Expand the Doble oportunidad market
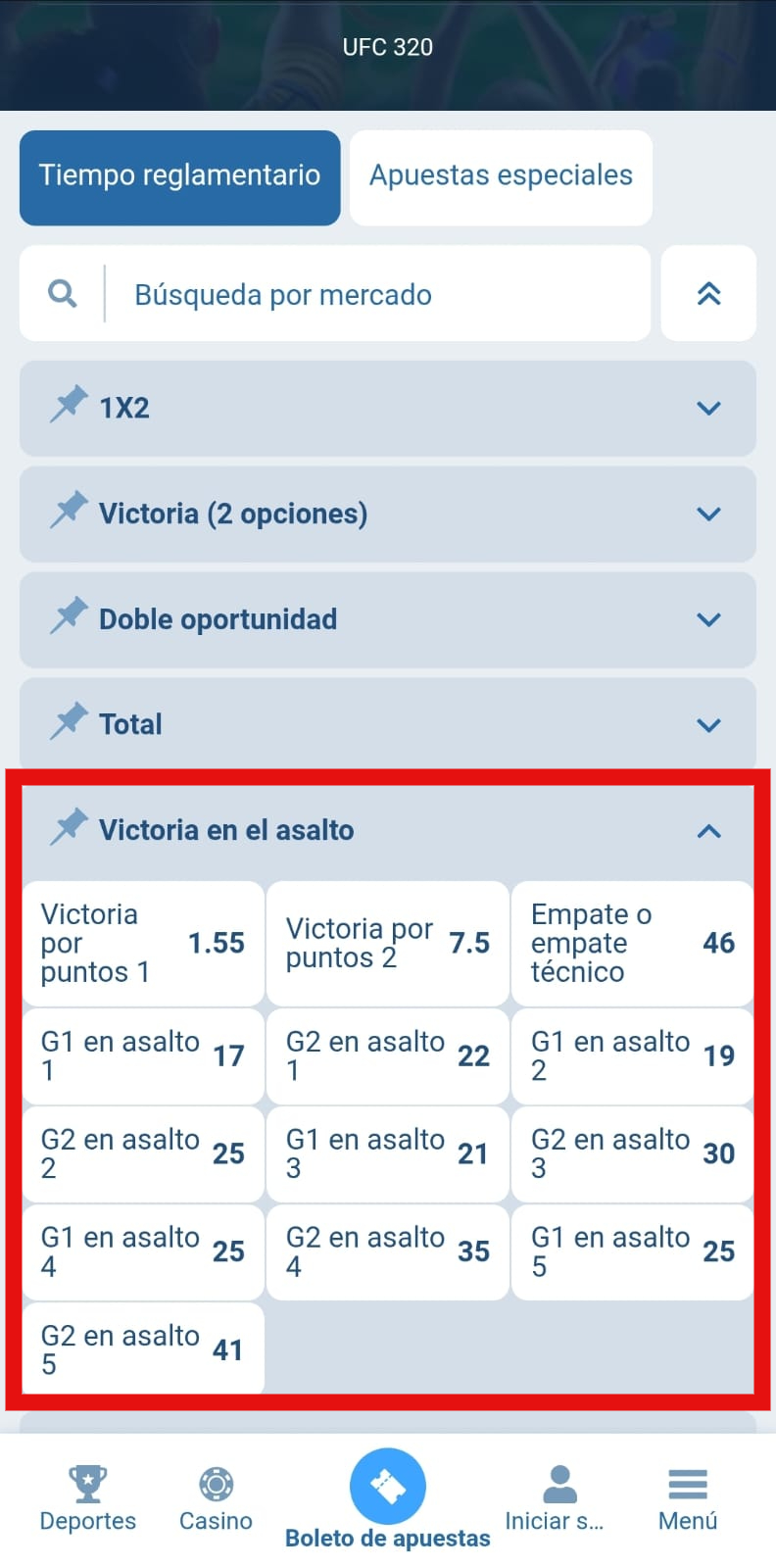This screenshot has height=1568, width=776. [x=388, y=619]
